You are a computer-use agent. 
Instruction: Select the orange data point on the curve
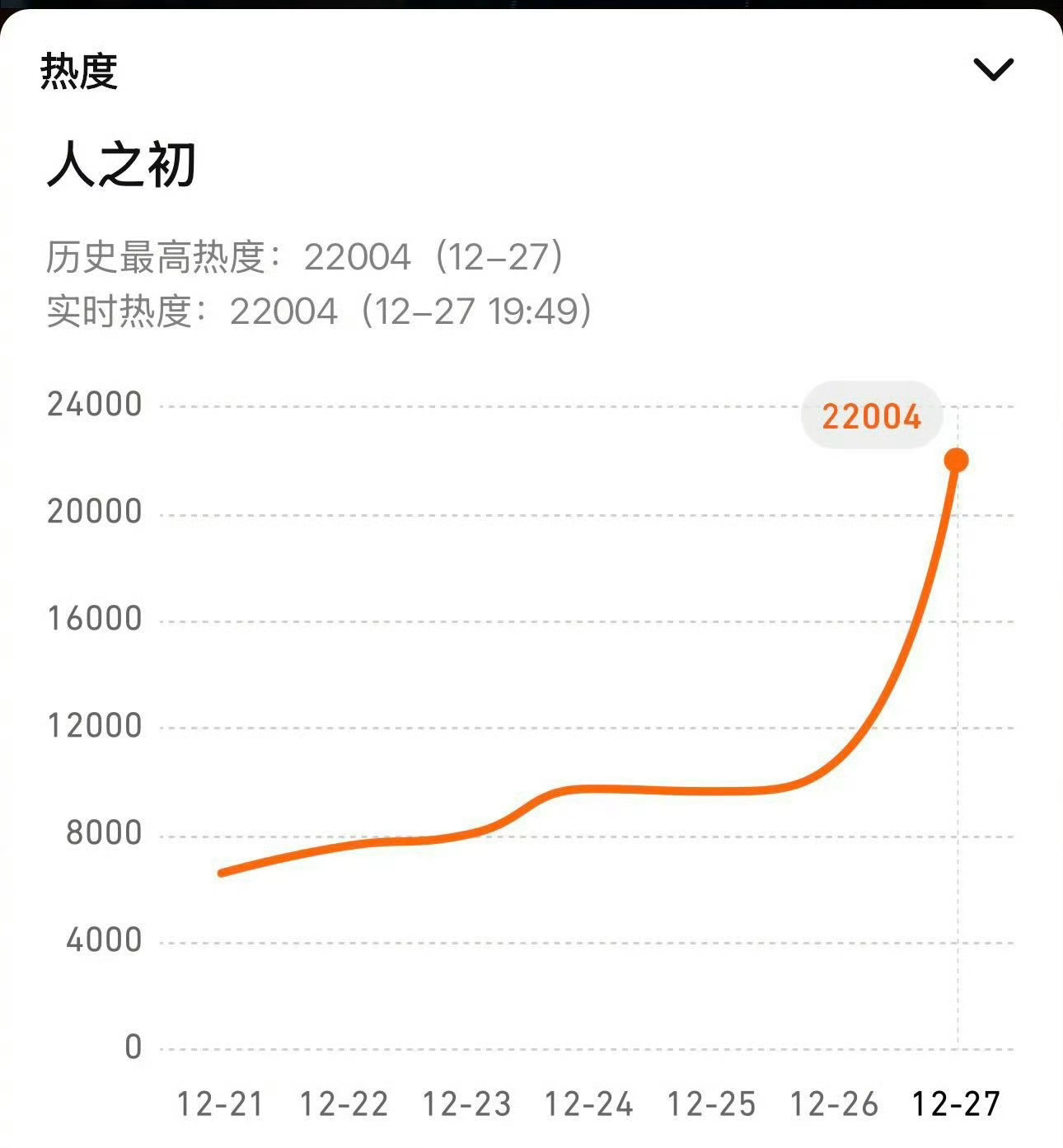point(956,459)
